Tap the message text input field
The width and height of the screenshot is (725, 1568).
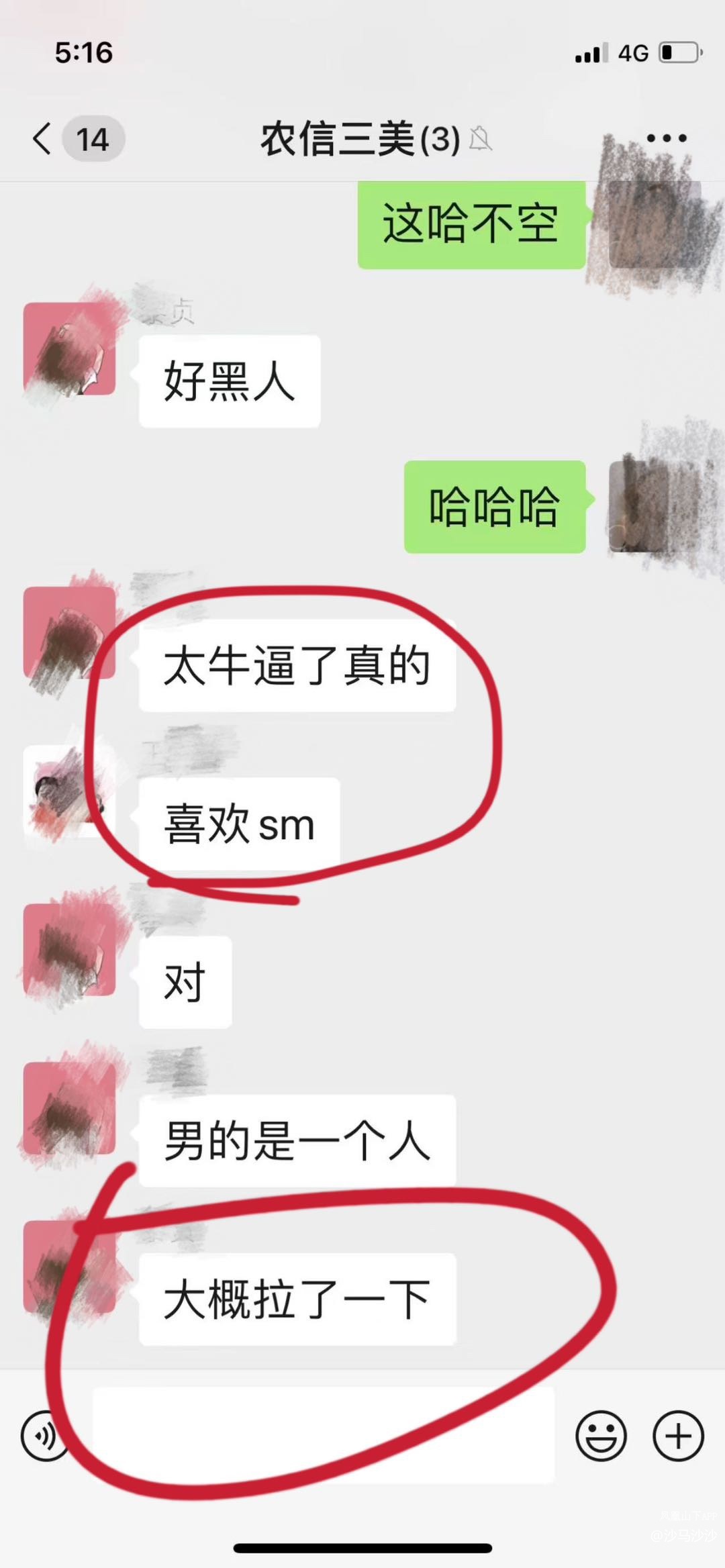[322, 1434]
